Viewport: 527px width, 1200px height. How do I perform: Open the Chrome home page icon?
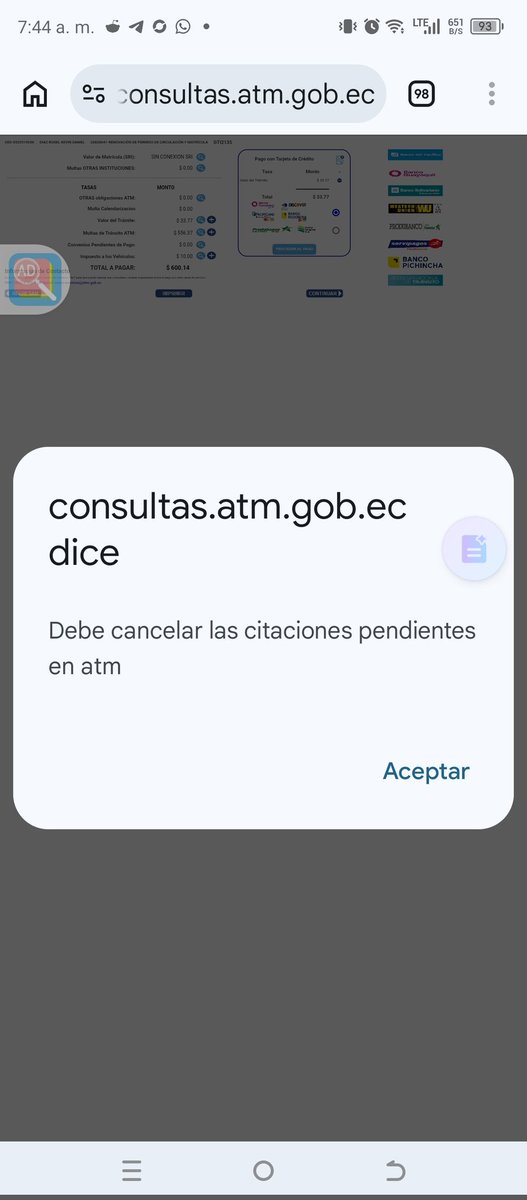(x=35, y=94)
